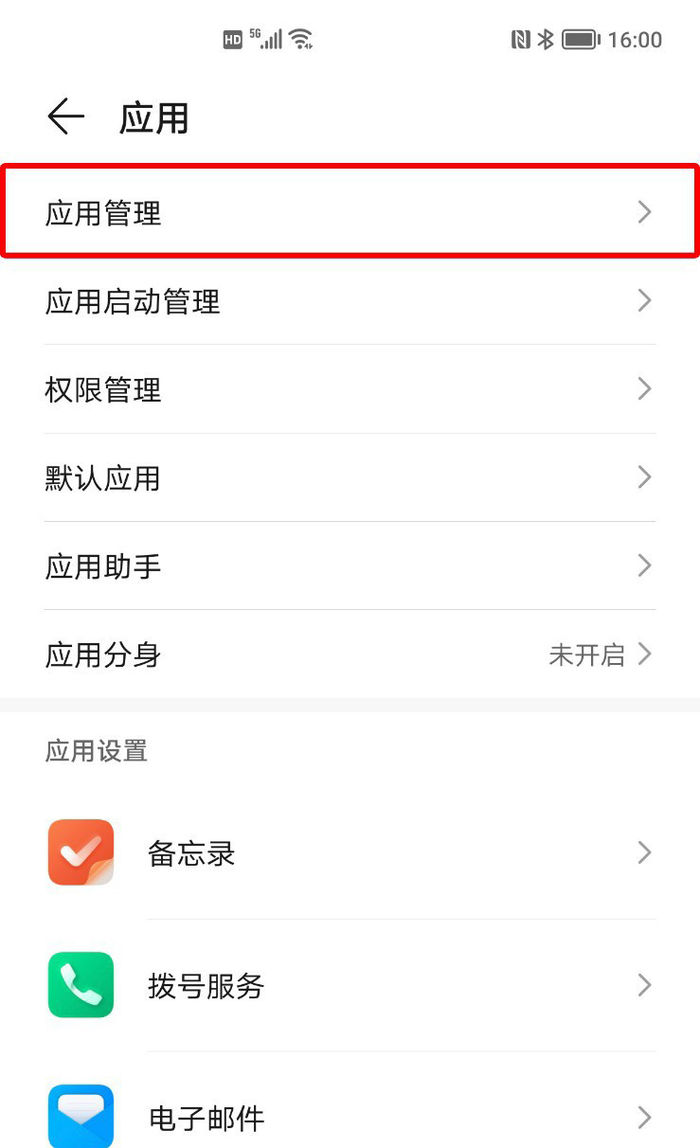
Task: Open 应用管理 settings row
Action: pos(350,212)
